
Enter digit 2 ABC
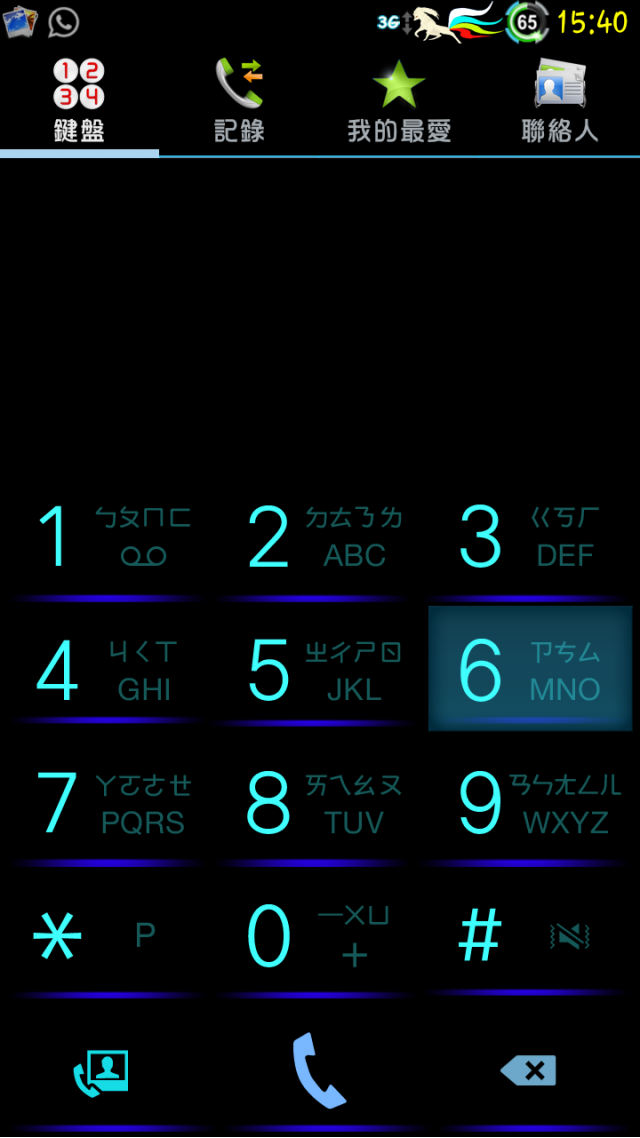pos(319,537)
